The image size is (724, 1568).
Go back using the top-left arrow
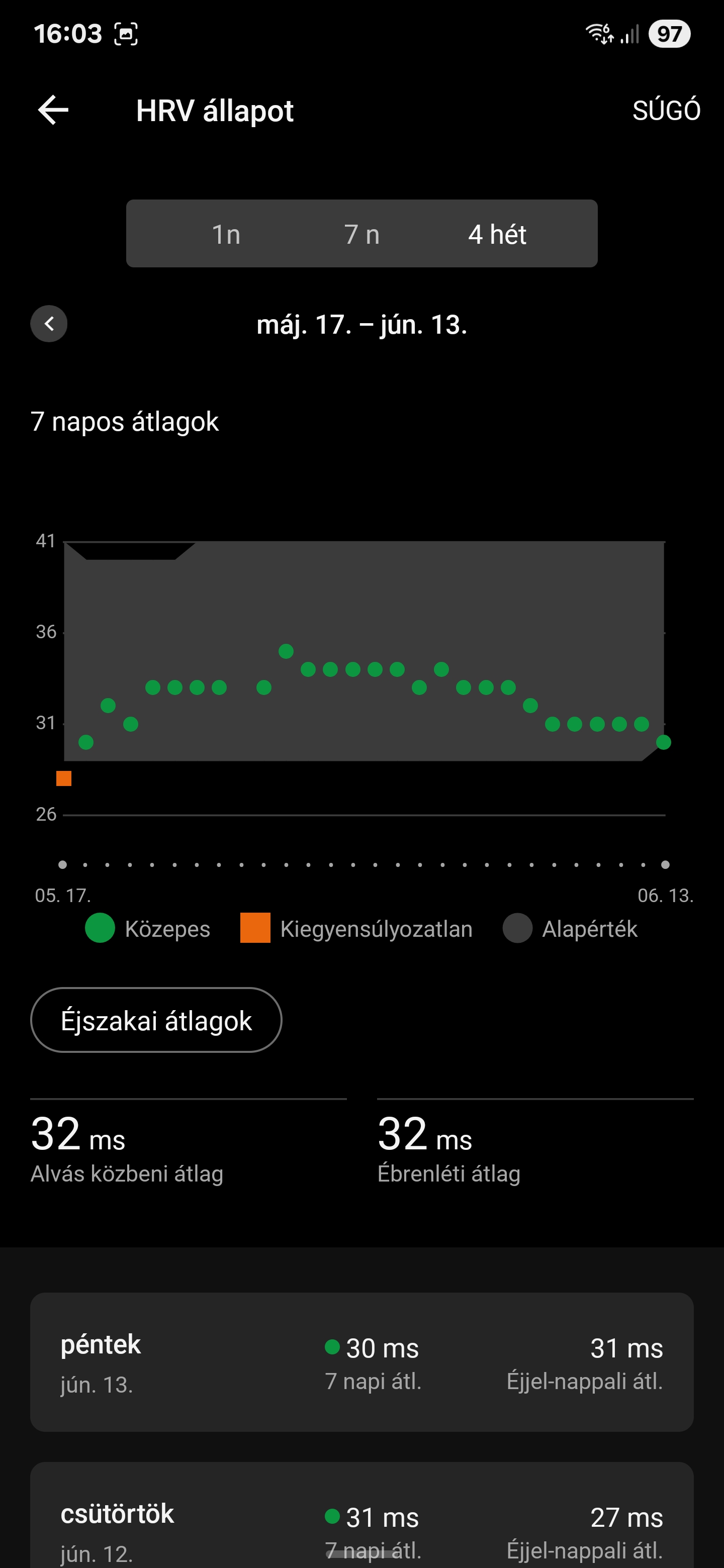pyautogui.click(x=53, y=110)
